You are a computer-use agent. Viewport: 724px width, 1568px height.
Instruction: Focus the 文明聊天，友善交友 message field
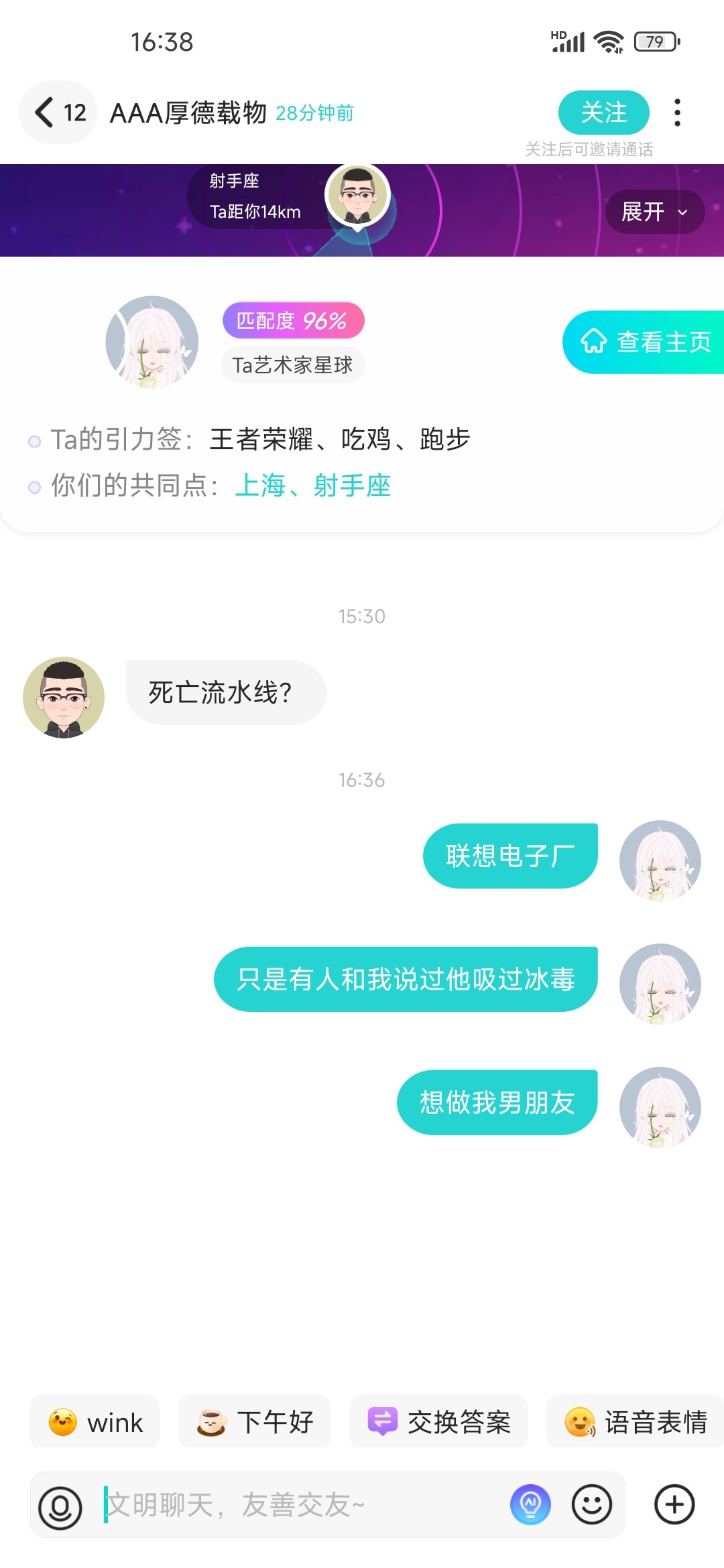(302, 1505)
